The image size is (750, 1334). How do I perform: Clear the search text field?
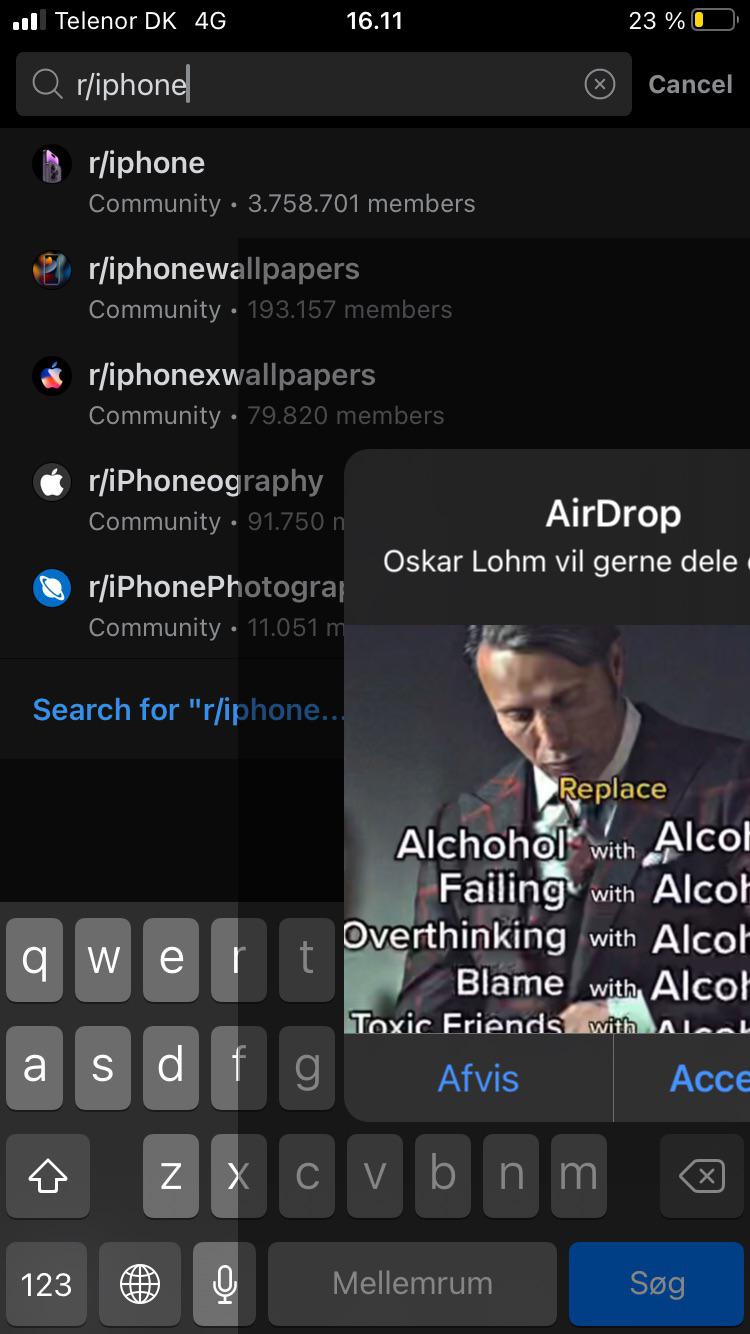click(x=599, y=85)
